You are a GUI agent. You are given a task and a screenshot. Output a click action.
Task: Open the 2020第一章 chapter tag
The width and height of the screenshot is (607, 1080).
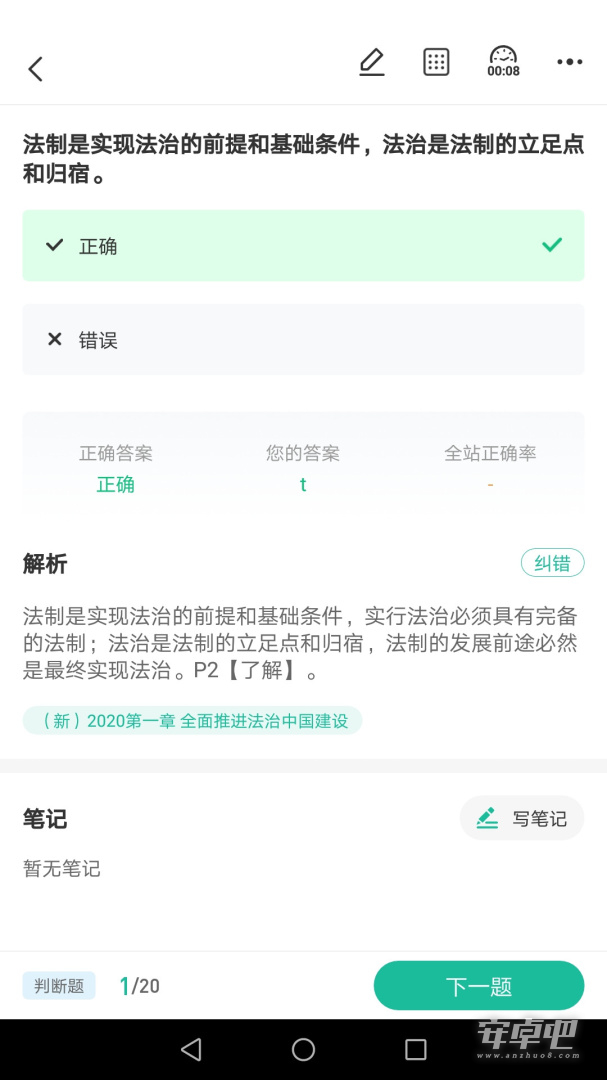[x=192, y=720]
